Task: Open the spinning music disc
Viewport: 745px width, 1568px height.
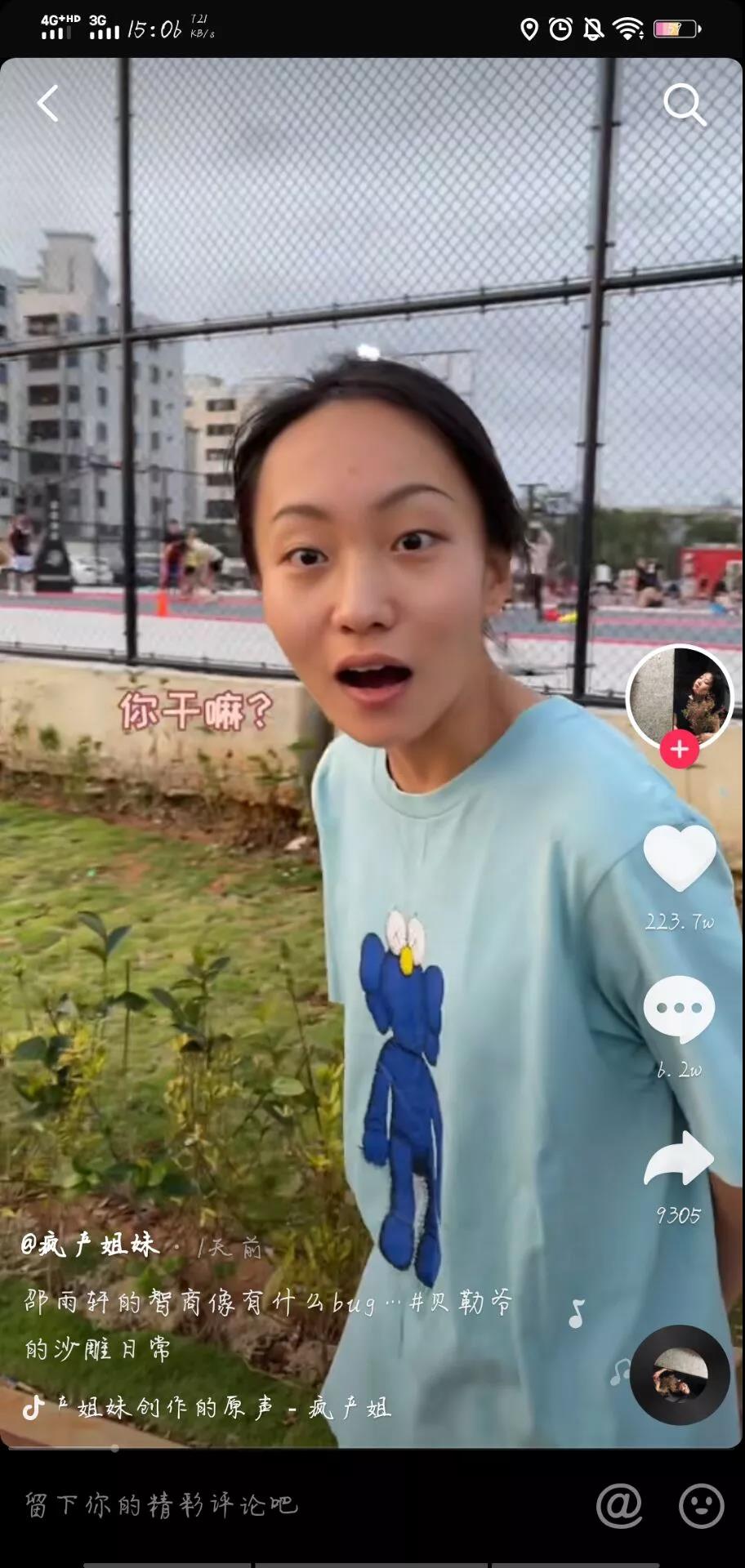Action: click(680, 1375)
